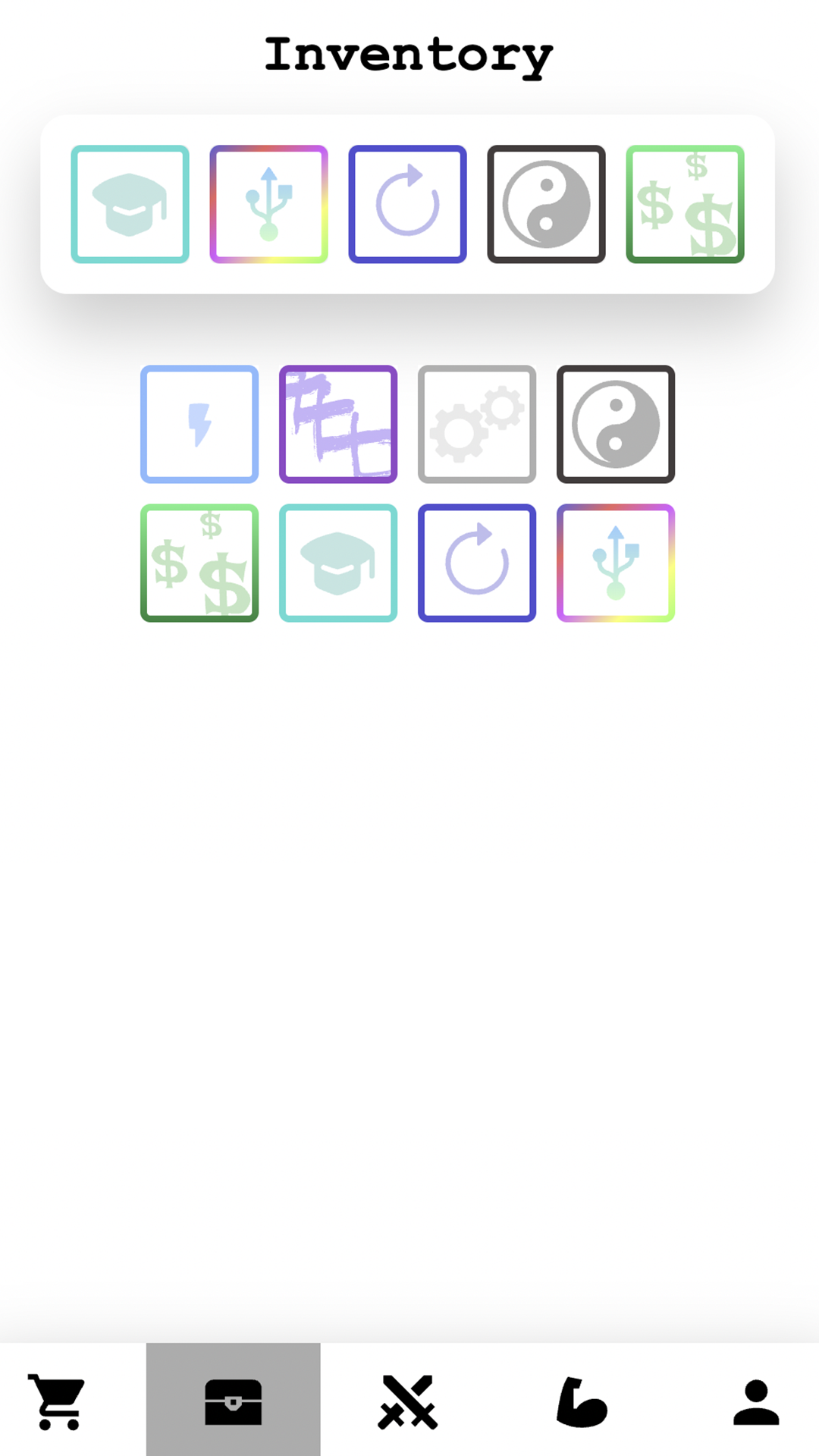819x1456 pixels.
Task: Select the dollar signs item in the top card
Action: click(685, 204)
